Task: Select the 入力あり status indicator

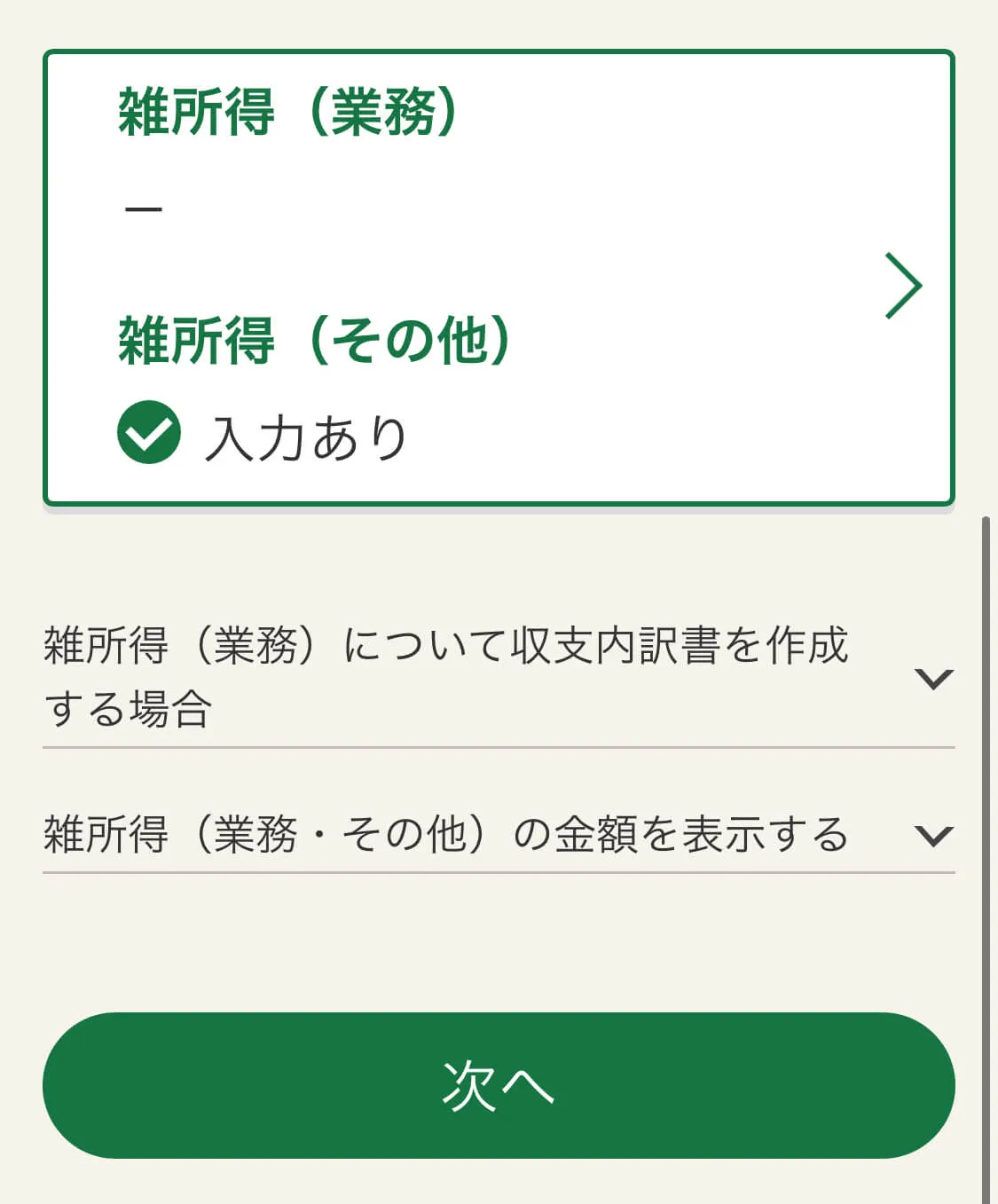Action: point(266,432)
